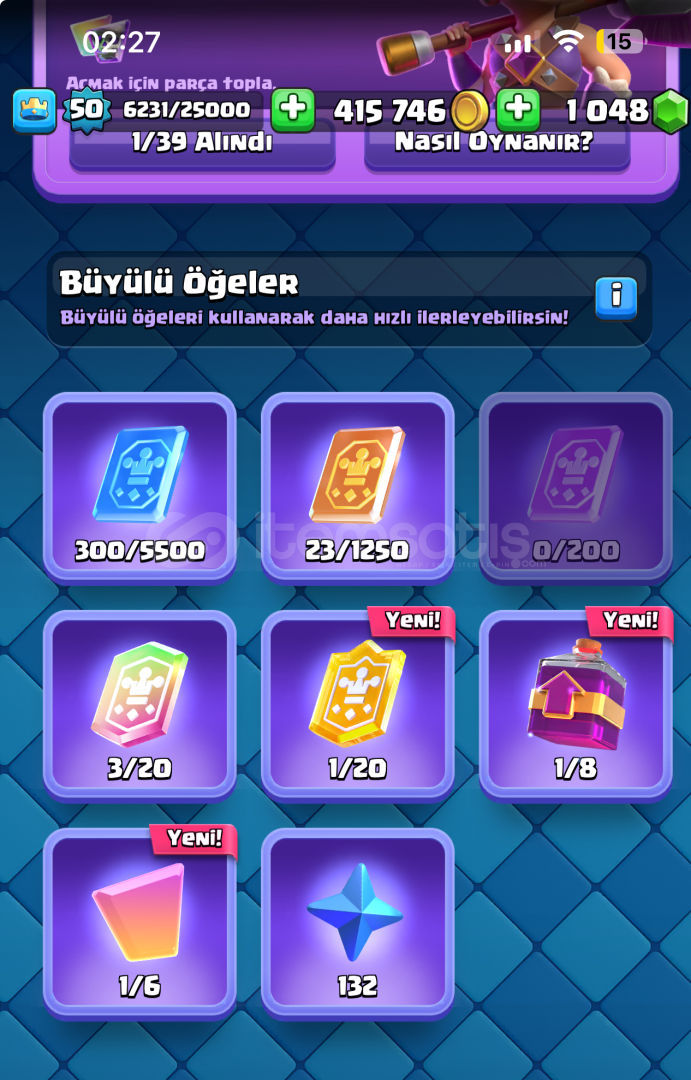Image resolution: width=691 pixels, height=1080 pixels.
Task: Select the orange wild card 23/1250
Action: tap(358, 487)
